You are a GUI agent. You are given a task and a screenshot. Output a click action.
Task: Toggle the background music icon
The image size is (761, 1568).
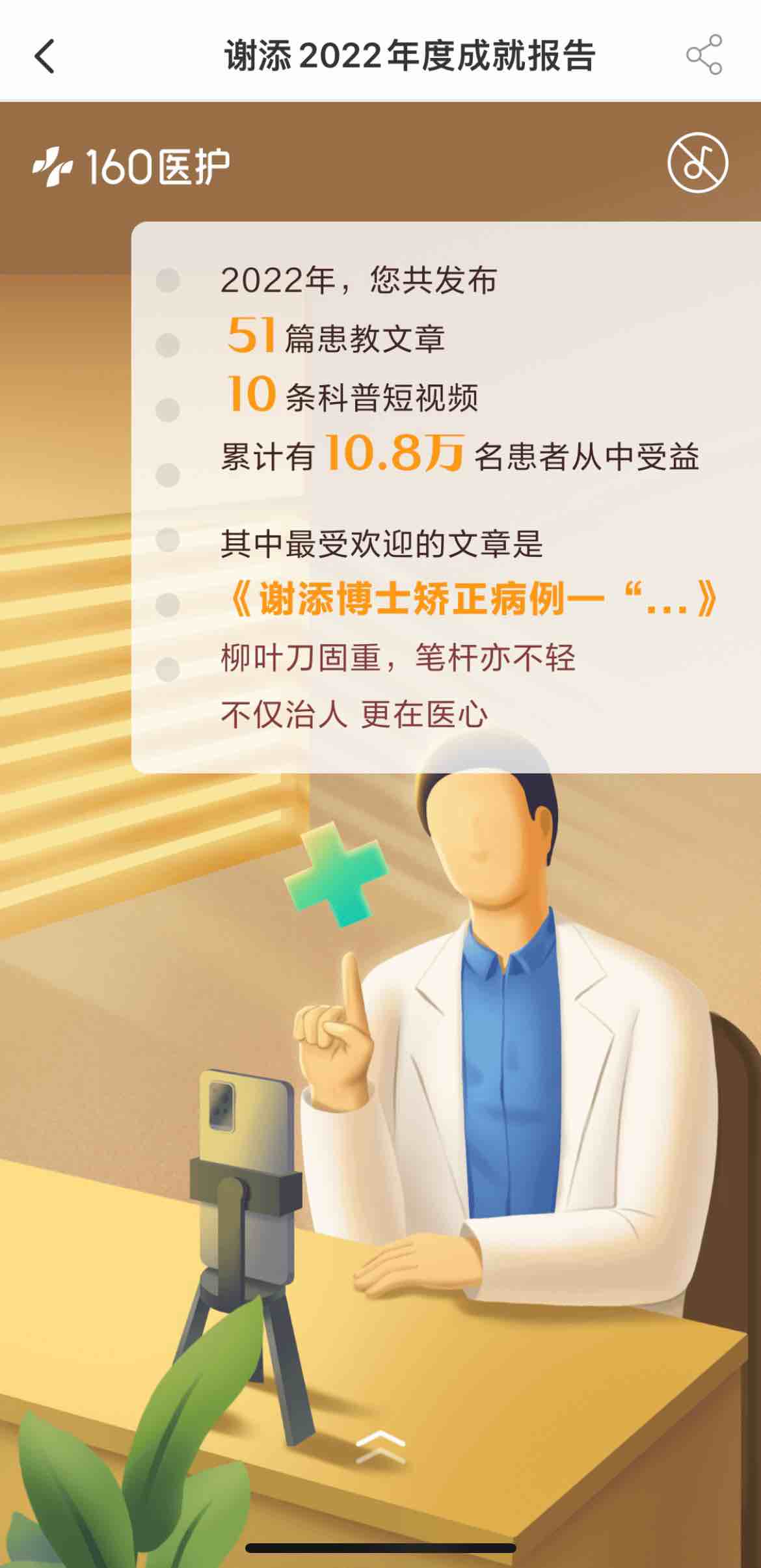(697, 163)
